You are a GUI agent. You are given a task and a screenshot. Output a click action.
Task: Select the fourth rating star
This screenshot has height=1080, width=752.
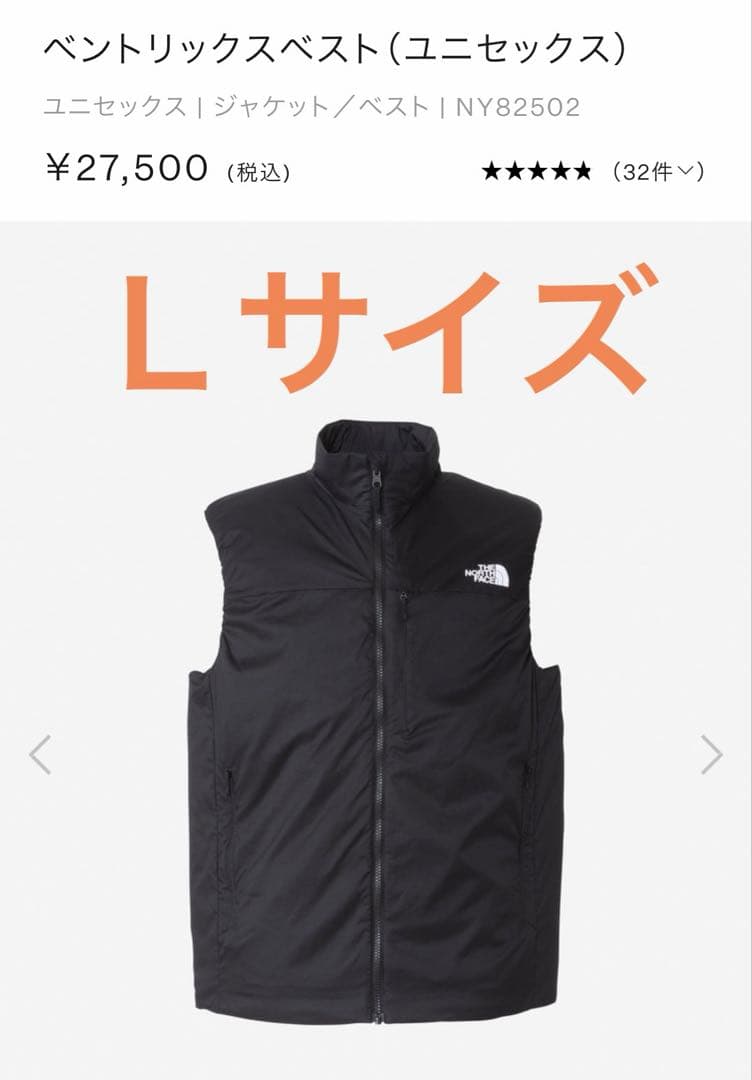563,170
